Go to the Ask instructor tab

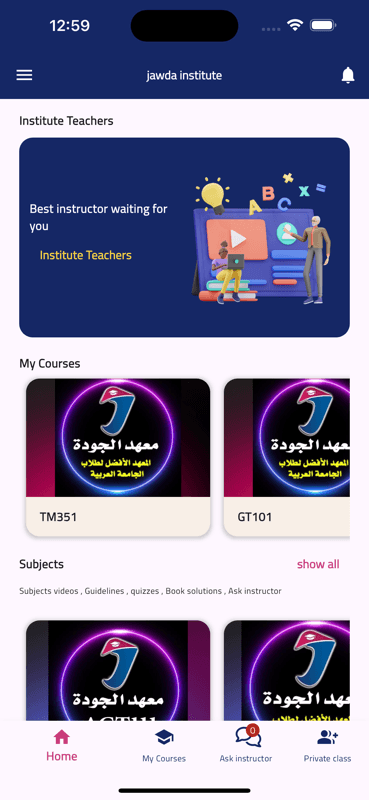coord(246,745)
